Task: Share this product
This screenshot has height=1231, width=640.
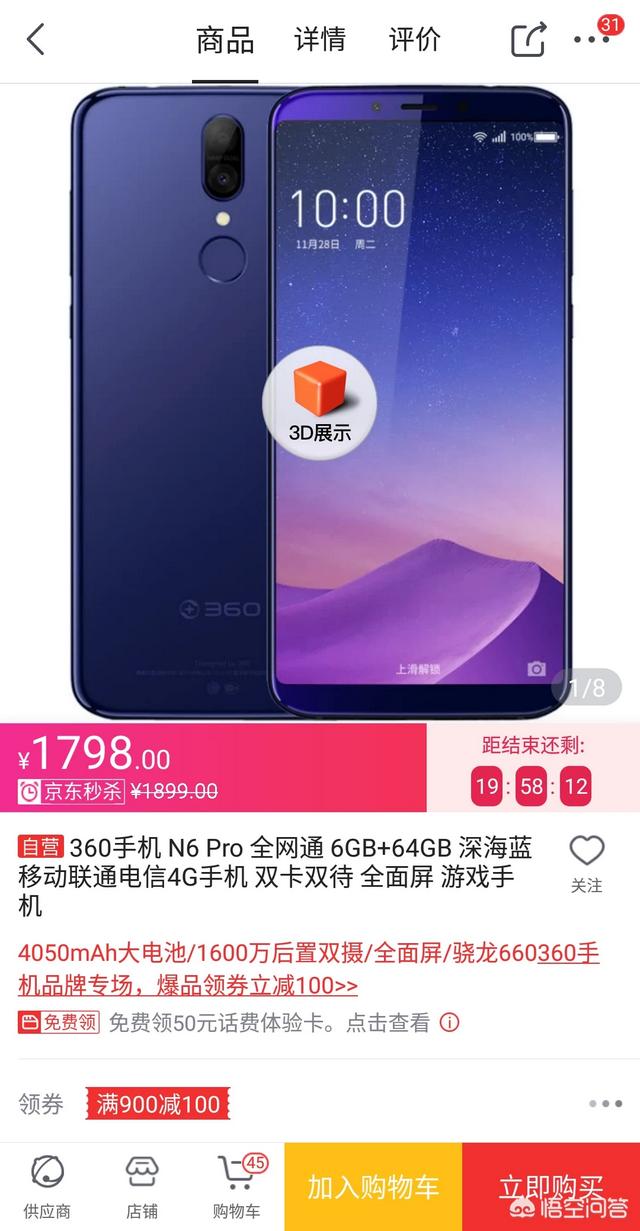Action: tap(528, 40)
